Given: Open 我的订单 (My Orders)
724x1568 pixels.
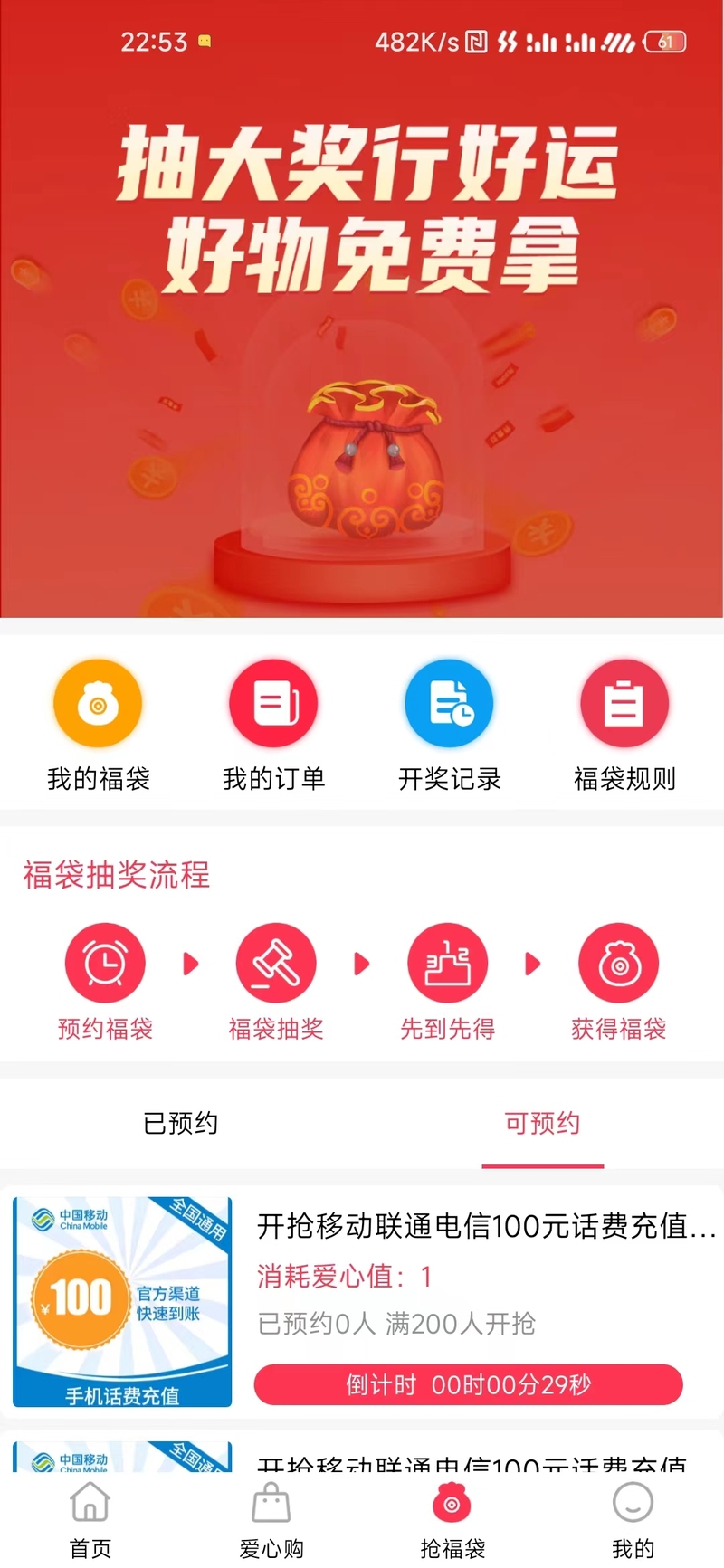Looking at the screenshot, I should pyautogui.click(x=273, y=726).
